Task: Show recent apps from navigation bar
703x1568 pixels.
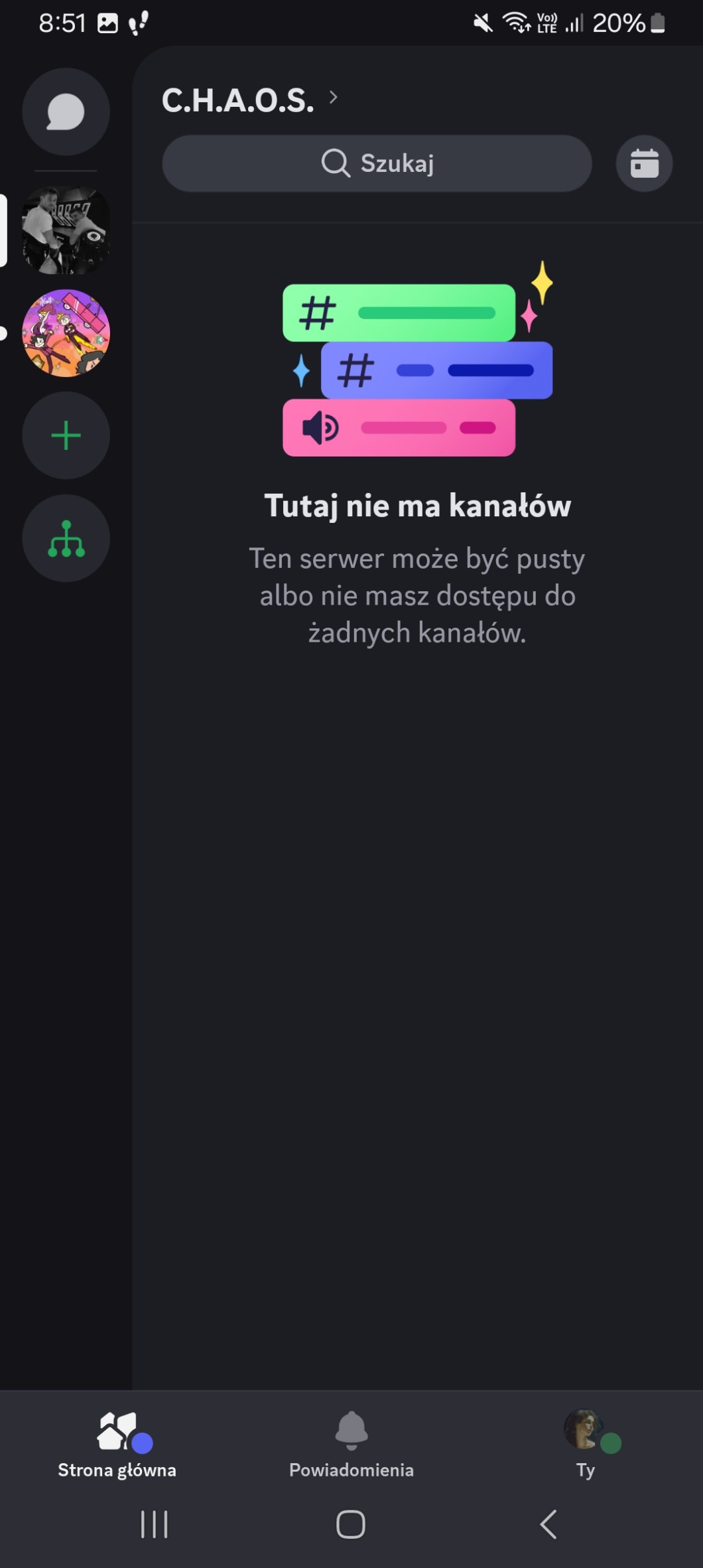Action: click(x=154, y=1524)
